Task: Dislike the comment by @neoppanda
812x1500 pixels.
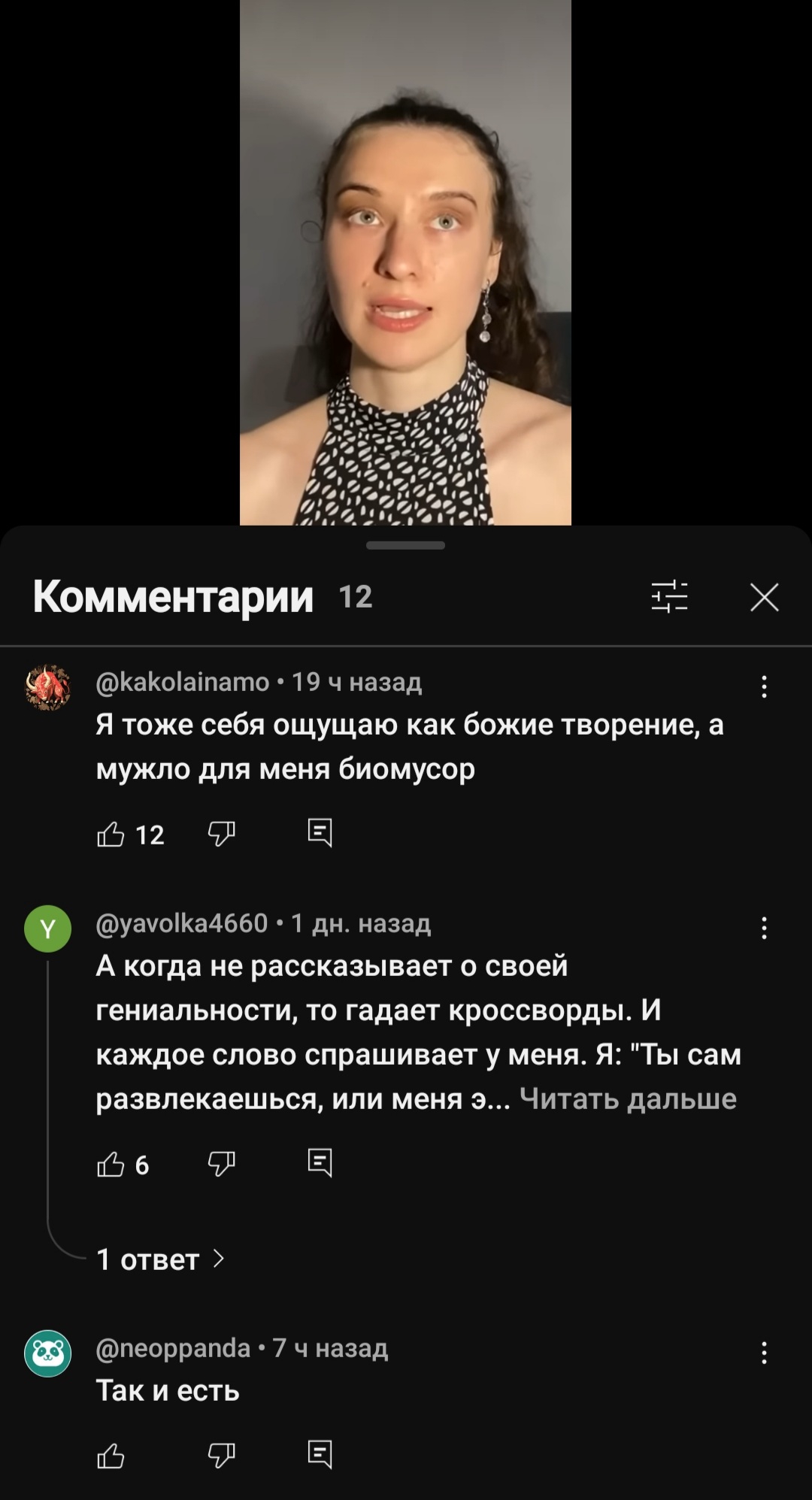Action: (x=221, y=1456)
